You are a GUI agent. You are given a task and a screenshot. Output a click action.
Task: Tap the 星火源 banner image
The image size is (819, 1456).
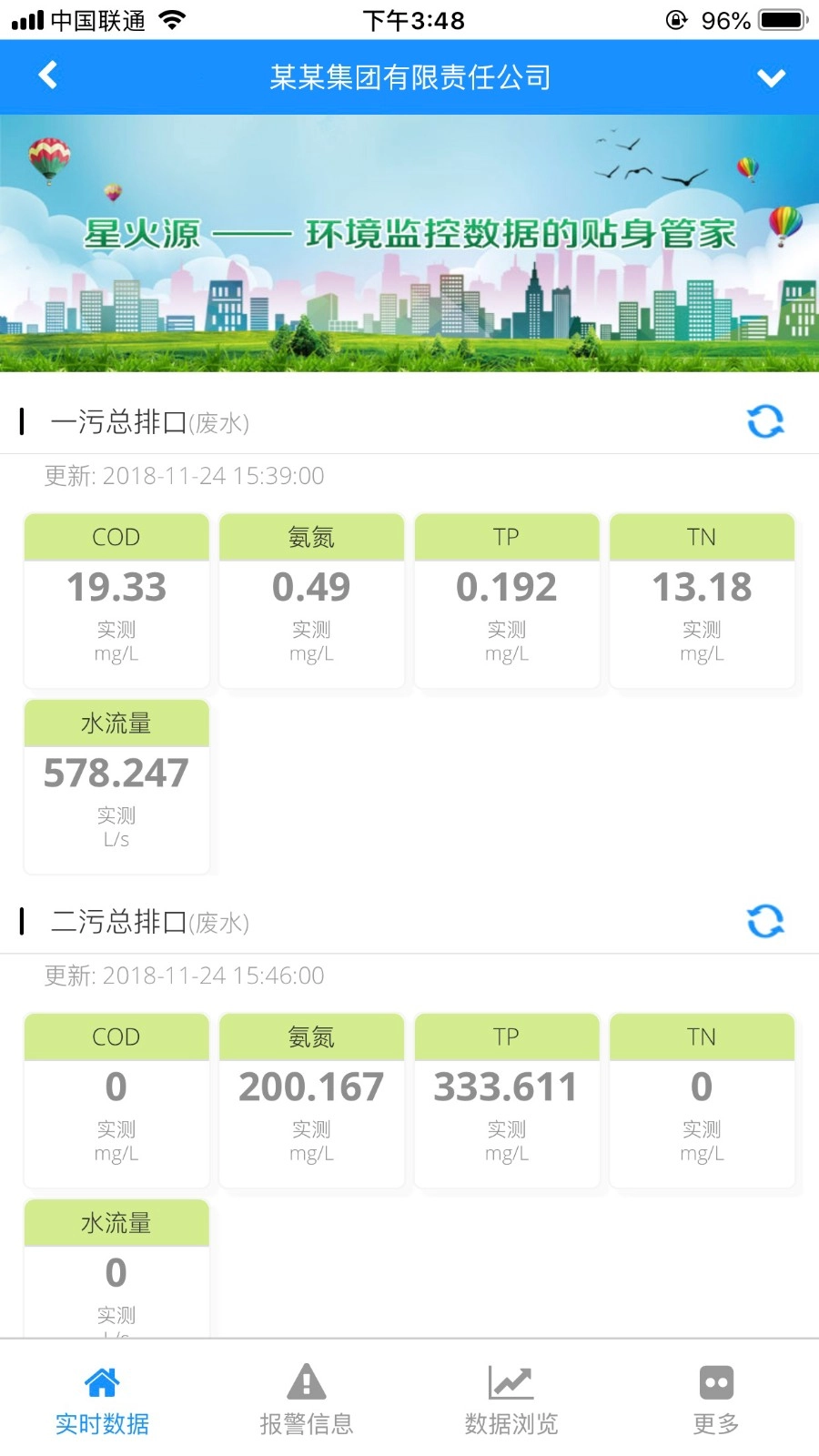(409, 241)
